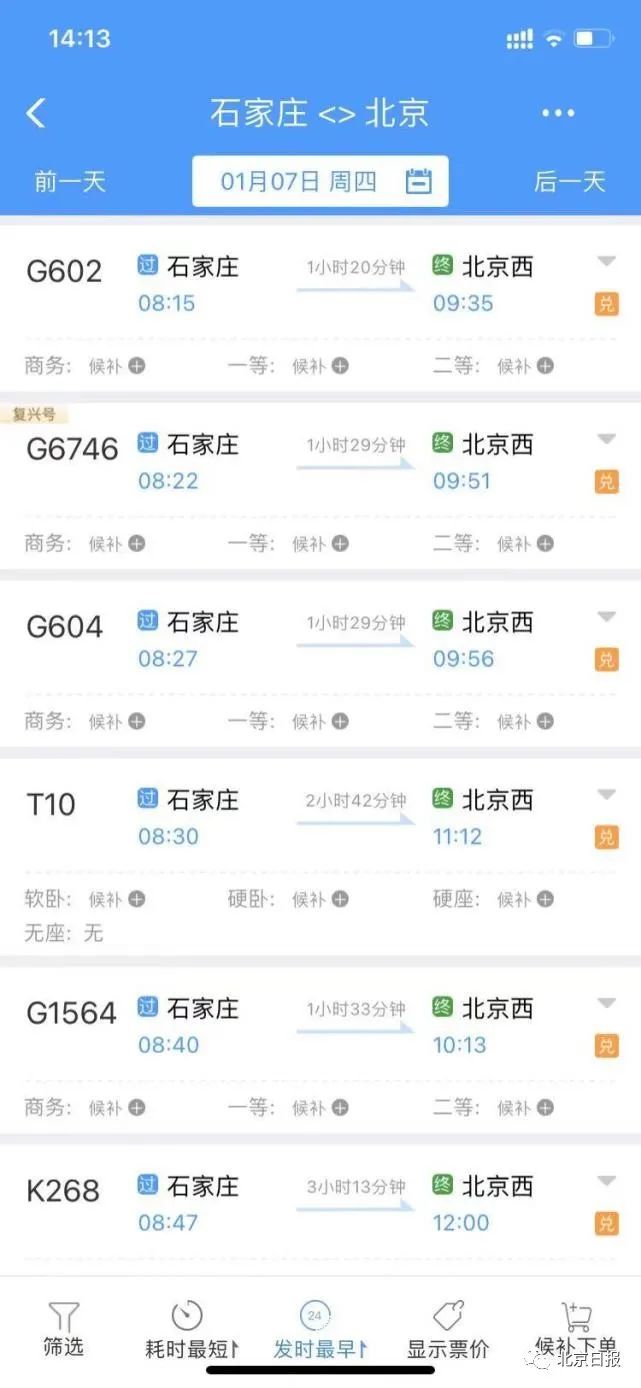The width and height of the screenshot is (641, 1388).
Task: Go to the next day (后一天)
Action: coord(569,181)
